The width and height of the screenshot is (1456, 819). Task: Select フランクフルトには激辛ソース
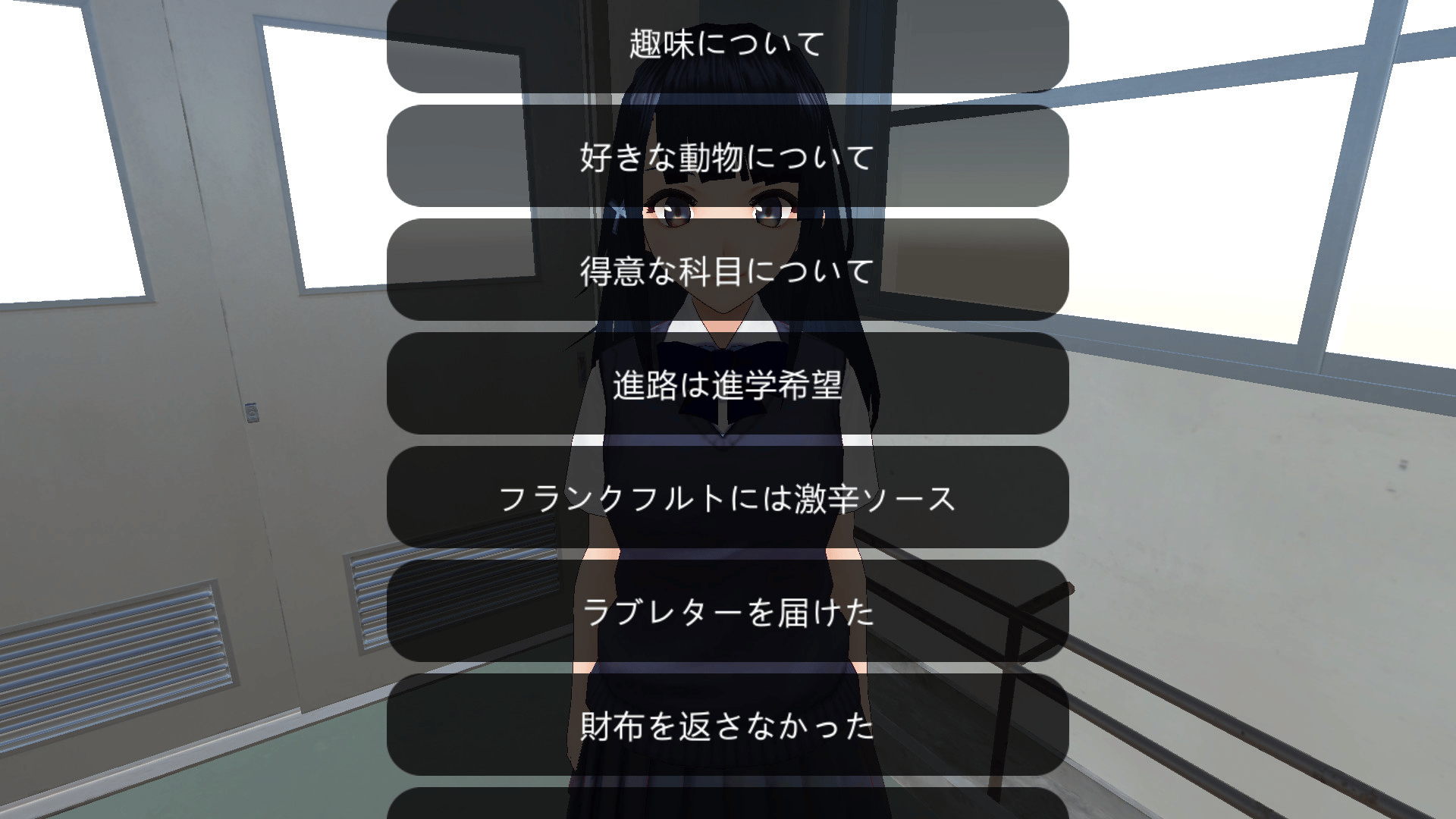coord(727,498)
